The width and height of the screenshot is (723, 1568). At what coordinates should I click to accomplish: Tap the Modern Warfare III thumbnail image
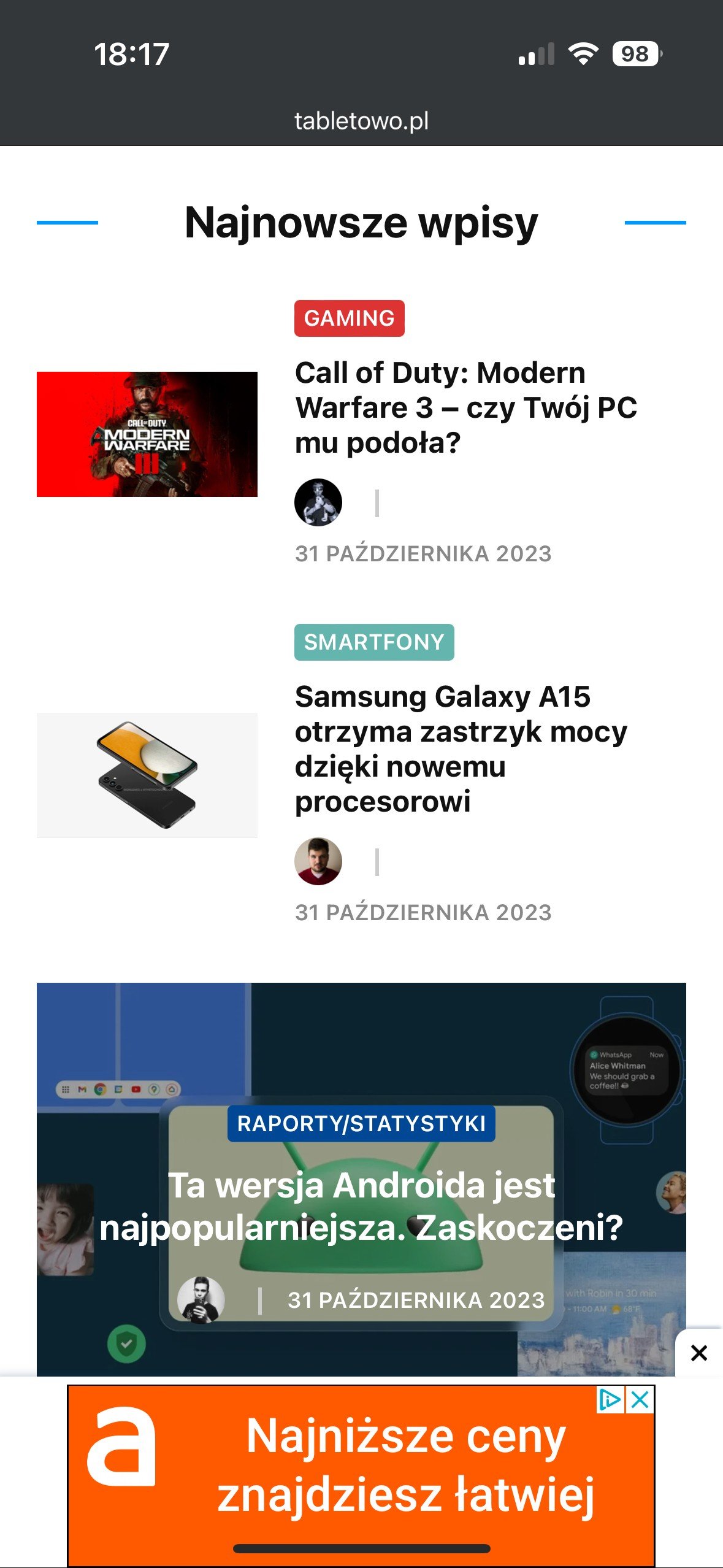147,434
